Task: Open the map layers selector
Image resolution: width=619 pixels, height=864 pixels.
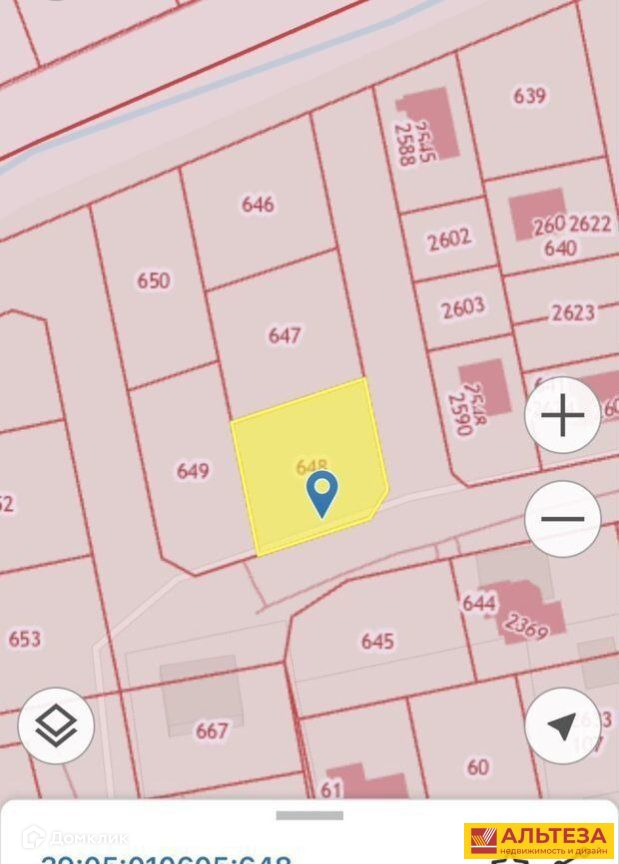Action: [56, 725]
